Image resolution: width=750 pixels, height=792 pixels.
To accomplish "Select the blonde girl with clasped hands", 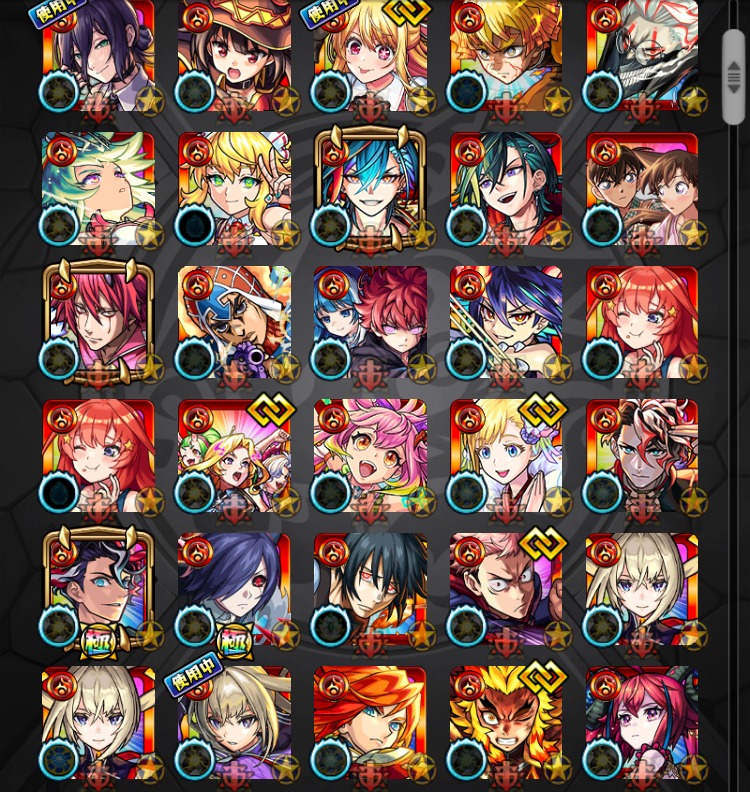I will [506, 456].
